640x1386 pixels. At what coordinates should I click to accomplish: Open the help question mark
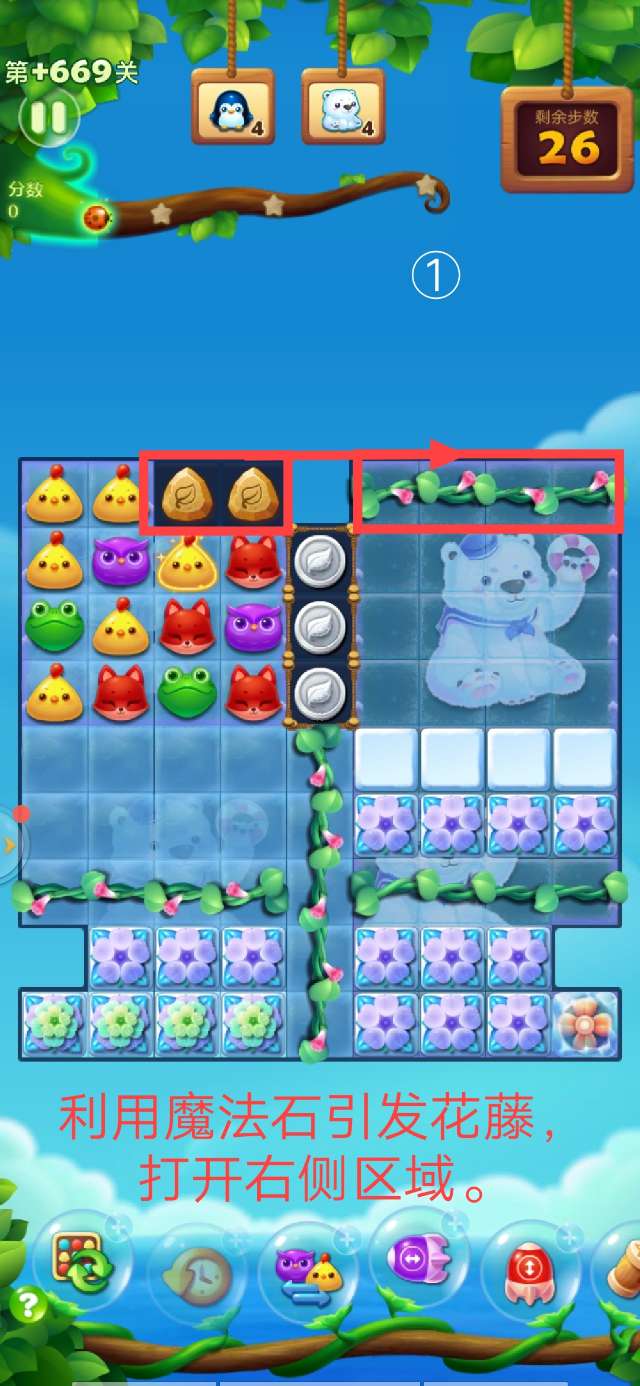click(29, 1305)
